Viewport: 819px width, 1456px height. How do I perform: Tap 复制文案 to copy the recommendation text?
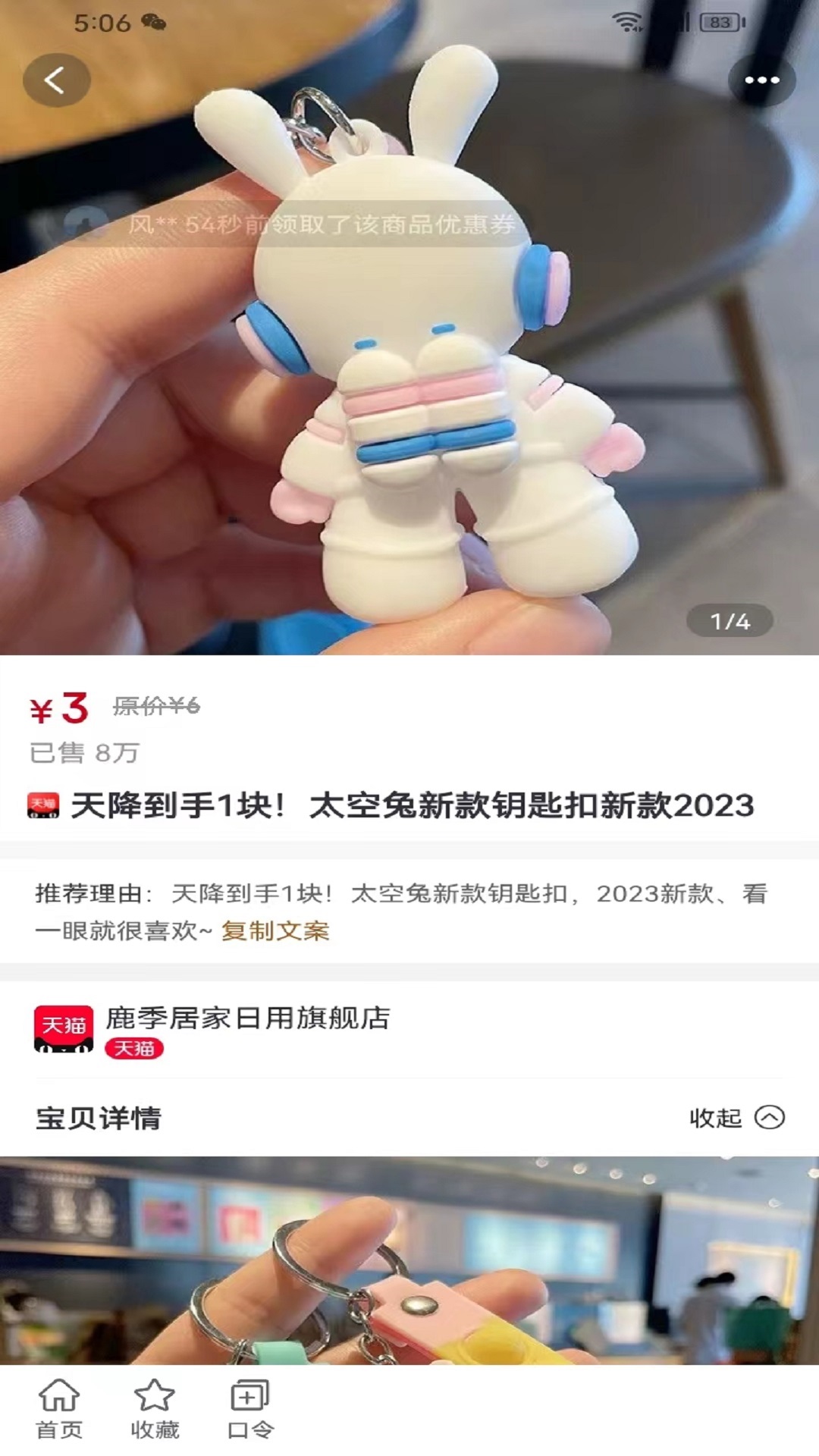275,930
